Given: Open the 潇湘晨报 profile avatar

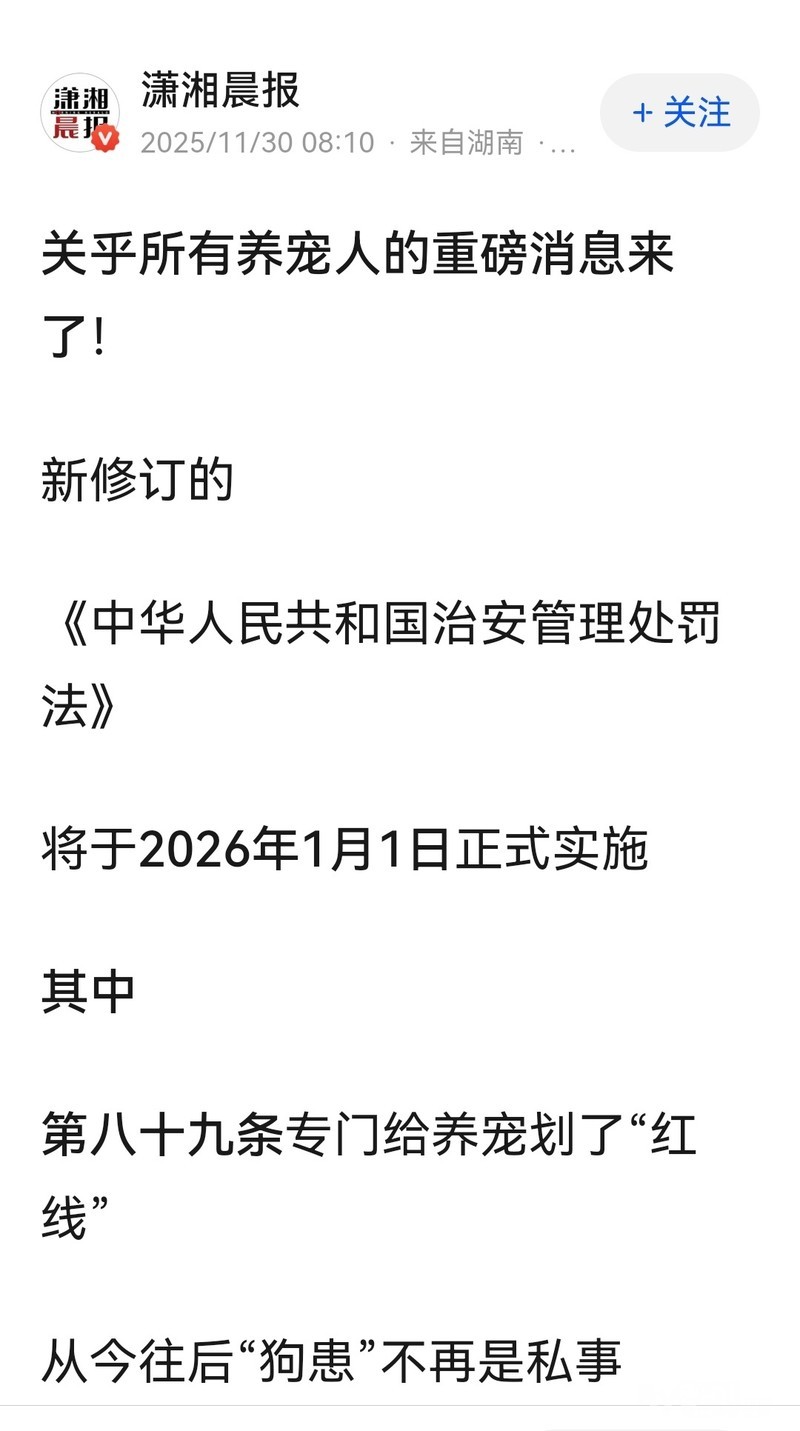Looking at the screenshot, I should [80, 112].
